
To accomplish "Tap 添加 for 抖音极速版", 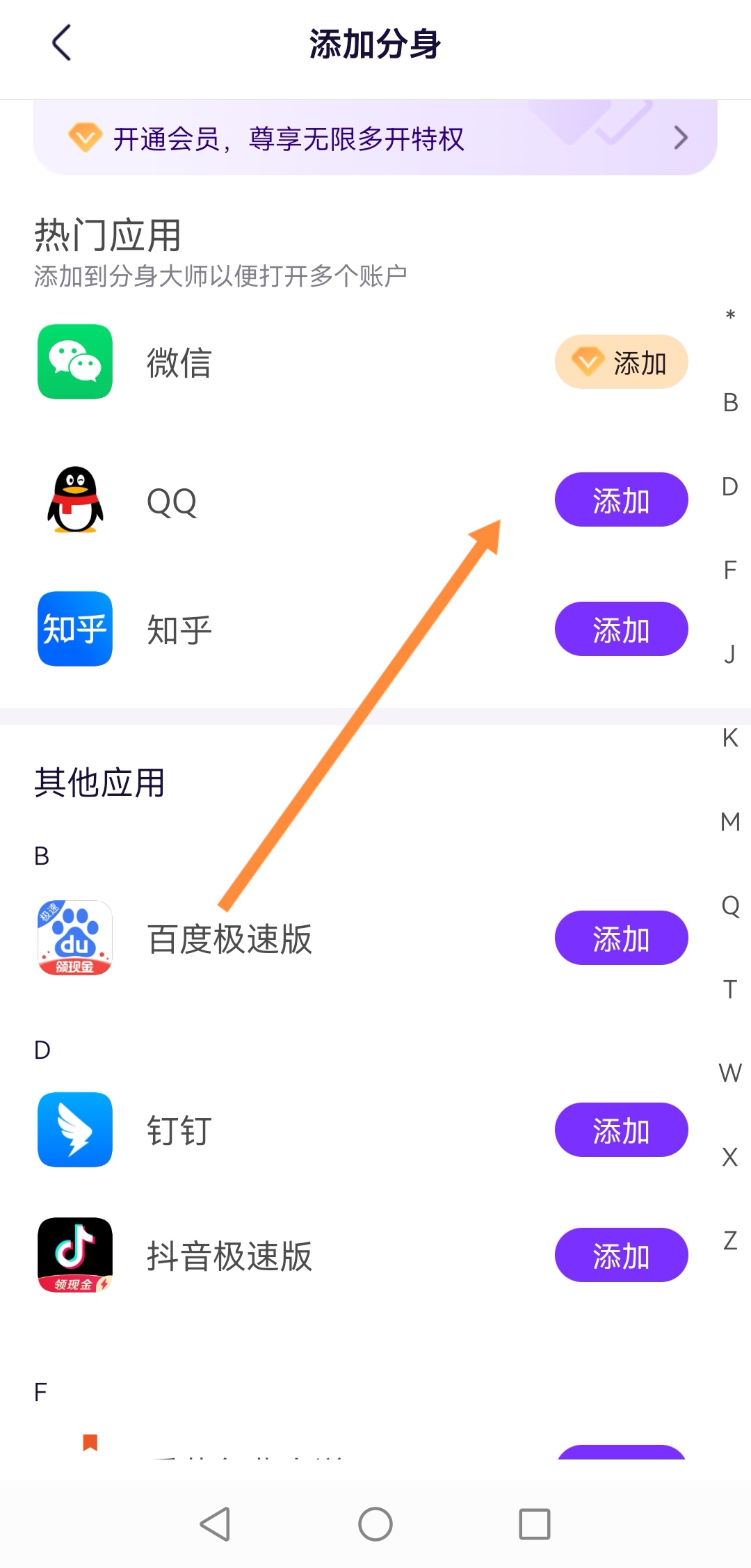I will (621, 1255).
